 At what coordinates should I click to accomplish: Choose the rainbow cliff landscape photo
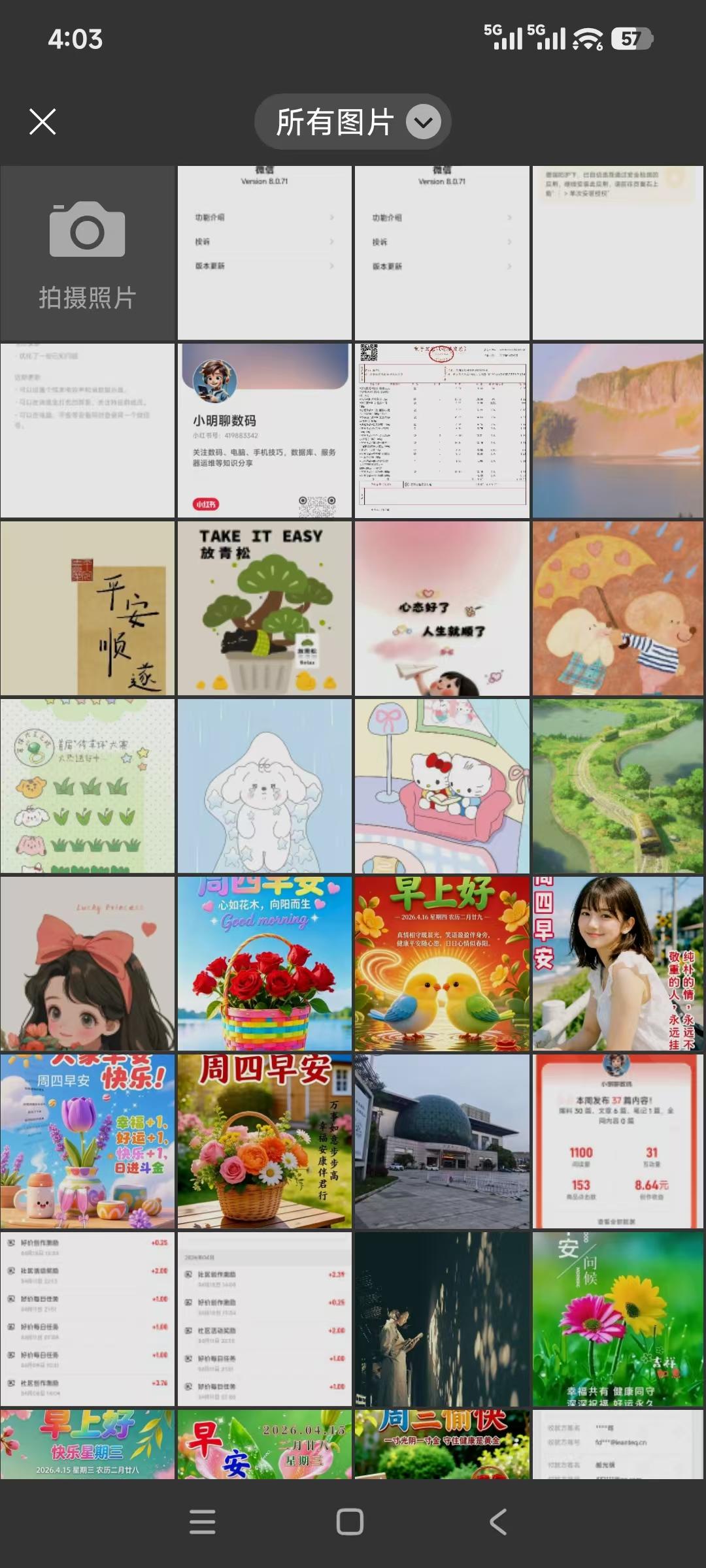coord(618,431)
